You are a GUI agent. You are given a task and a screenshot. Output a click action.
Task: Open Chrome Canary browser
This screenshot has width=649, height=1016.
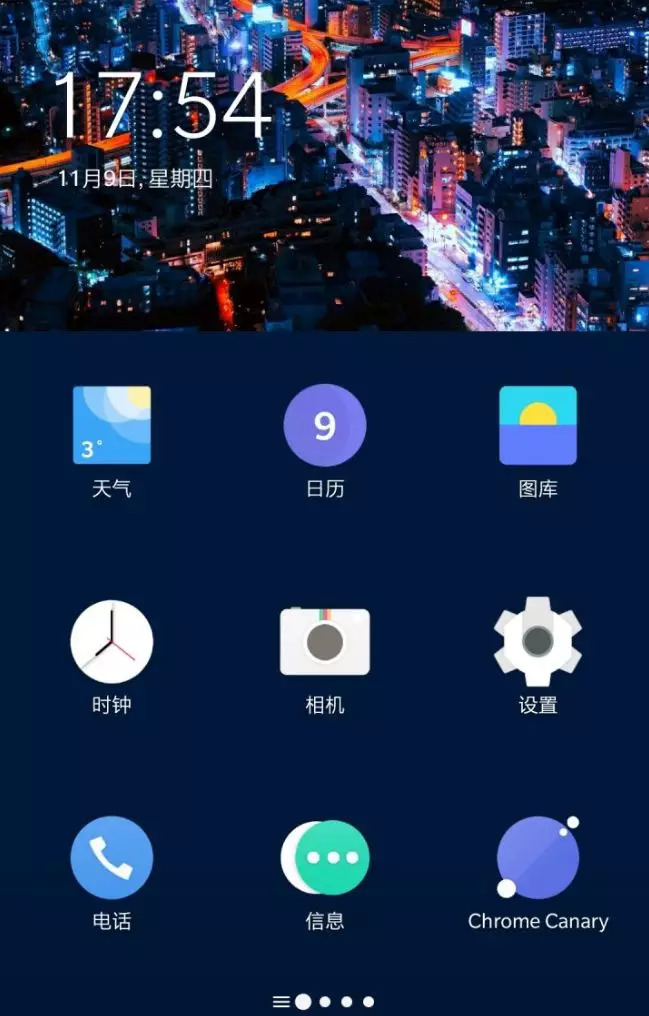[538, 858]
